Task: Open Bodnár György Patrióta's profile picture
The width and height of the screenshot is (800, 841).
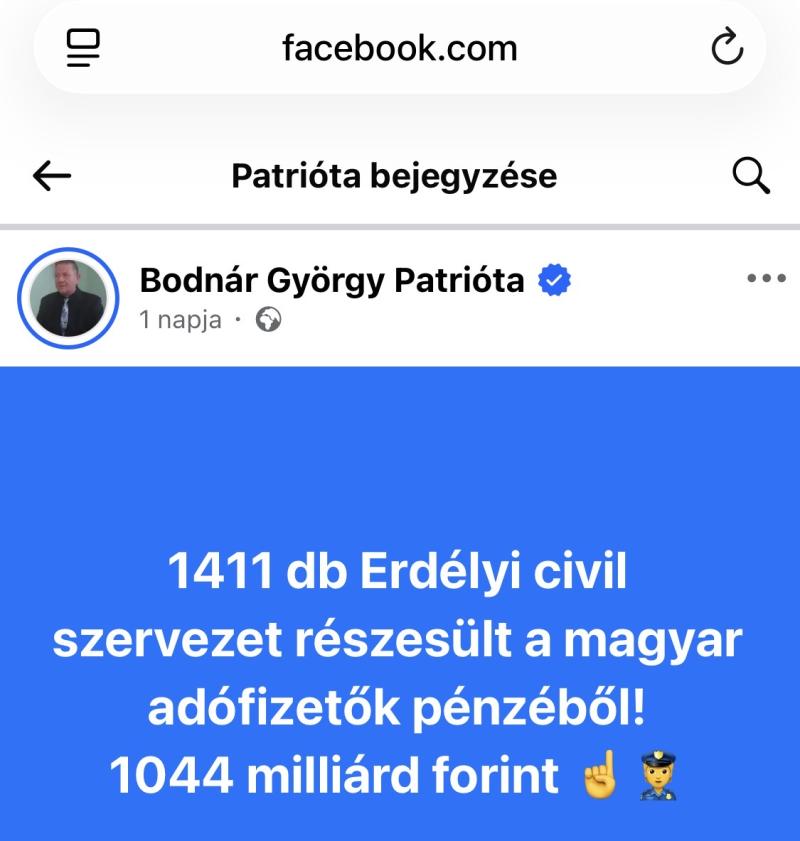Action: coord(69,297)
